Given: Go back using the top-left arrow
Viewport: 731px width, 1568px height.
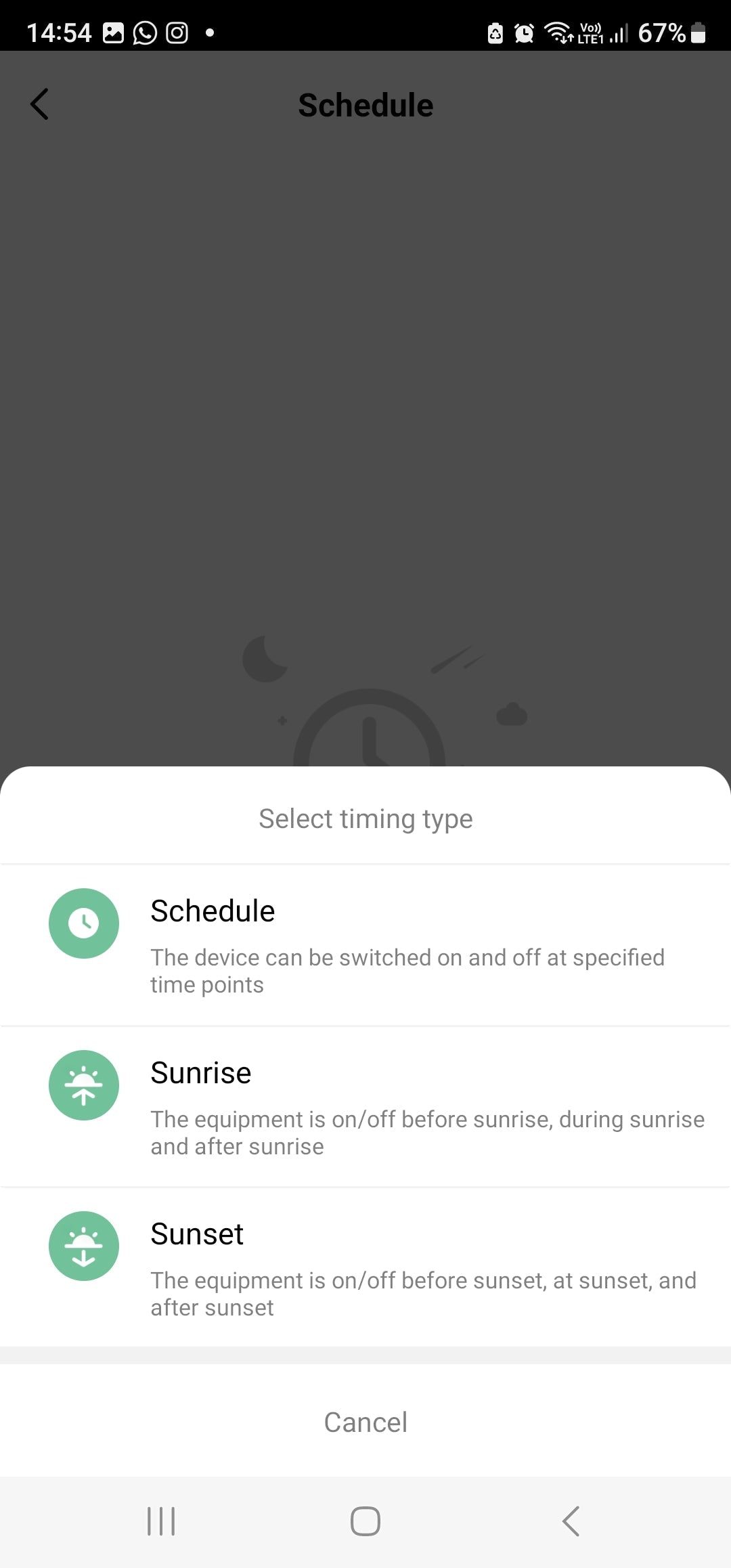Looking at the screenshot, I should (x=40, y=104).
